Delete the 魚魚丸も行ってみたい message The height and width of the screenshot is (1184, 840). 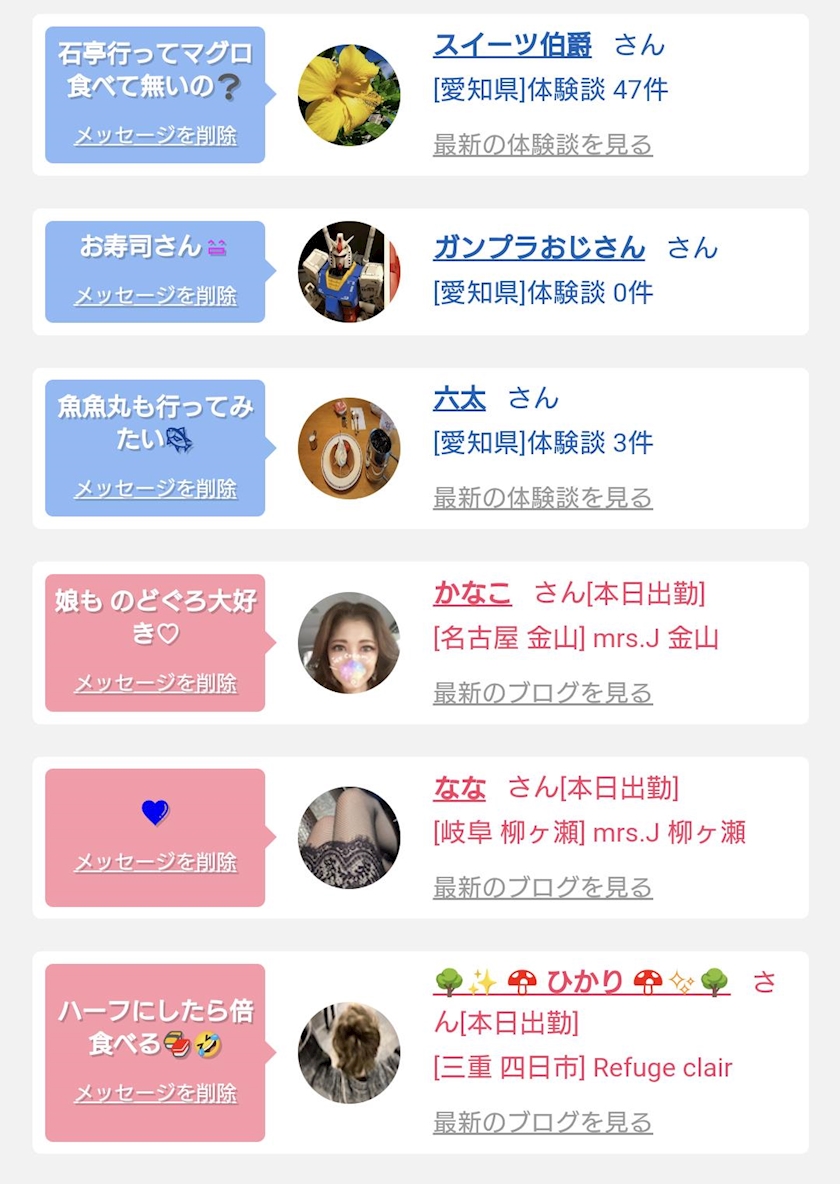(156, 489)
